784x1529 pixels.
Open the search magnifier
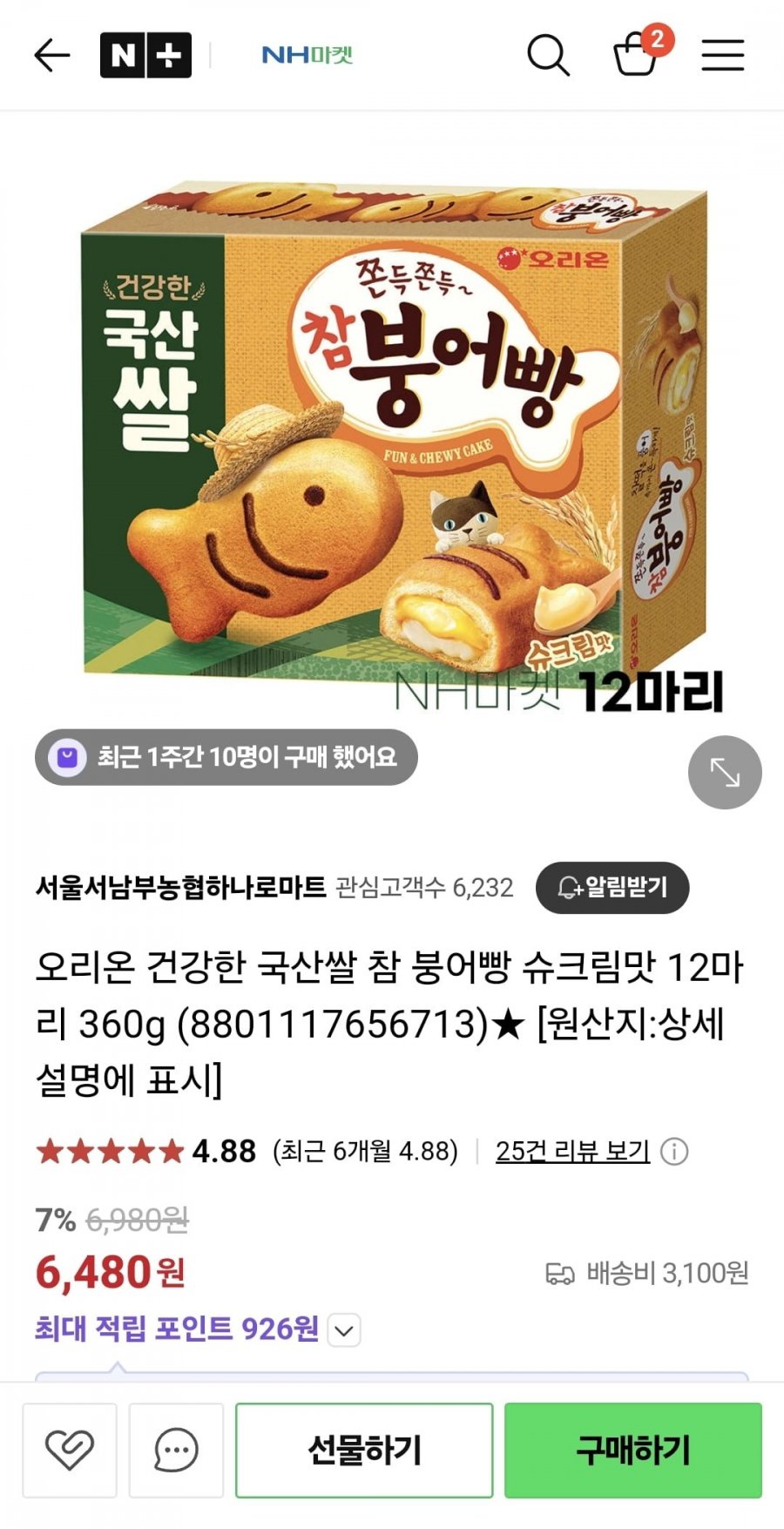[548, 56]
